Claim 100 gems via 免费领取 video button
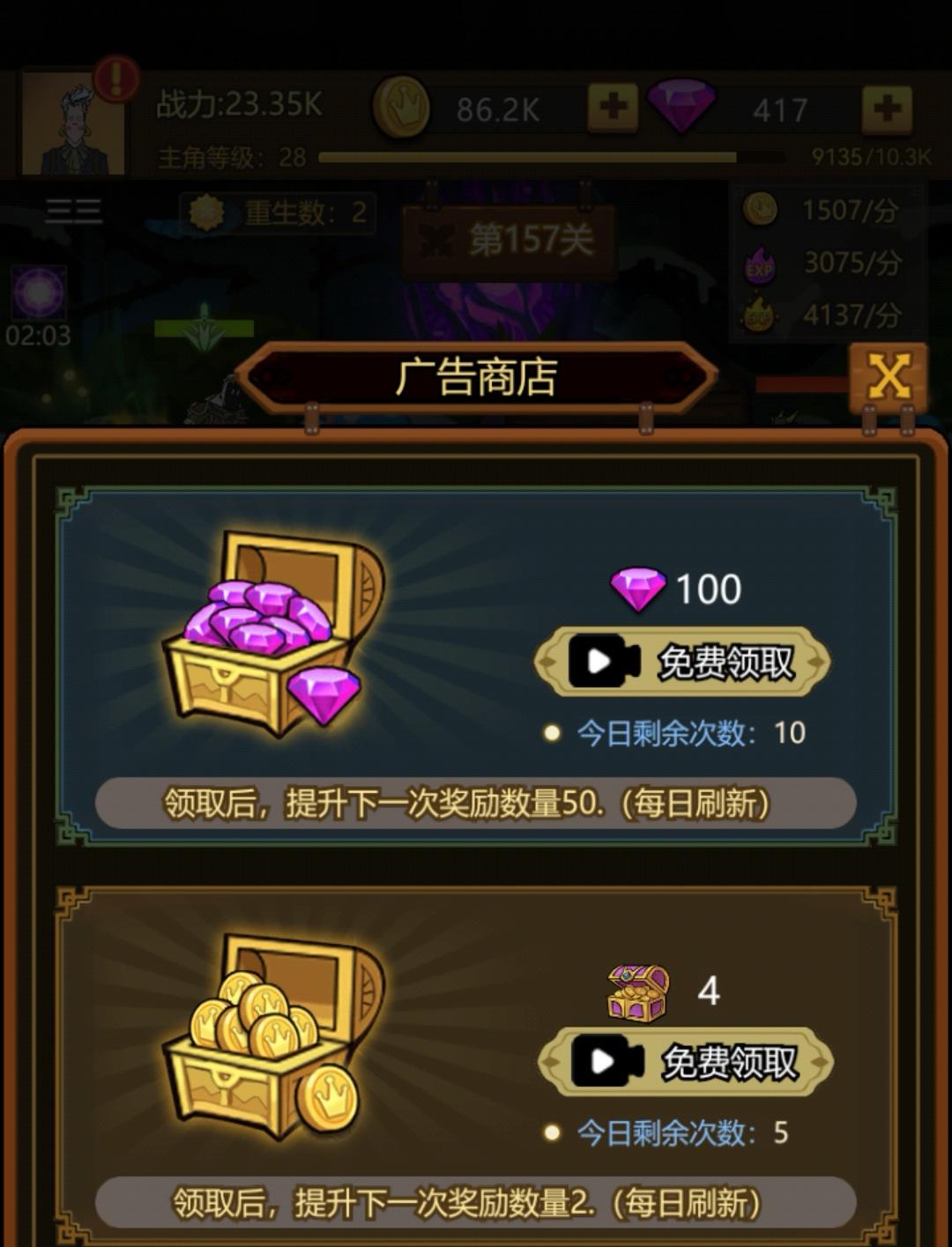 pyautogui.click(x=682, y=662)
